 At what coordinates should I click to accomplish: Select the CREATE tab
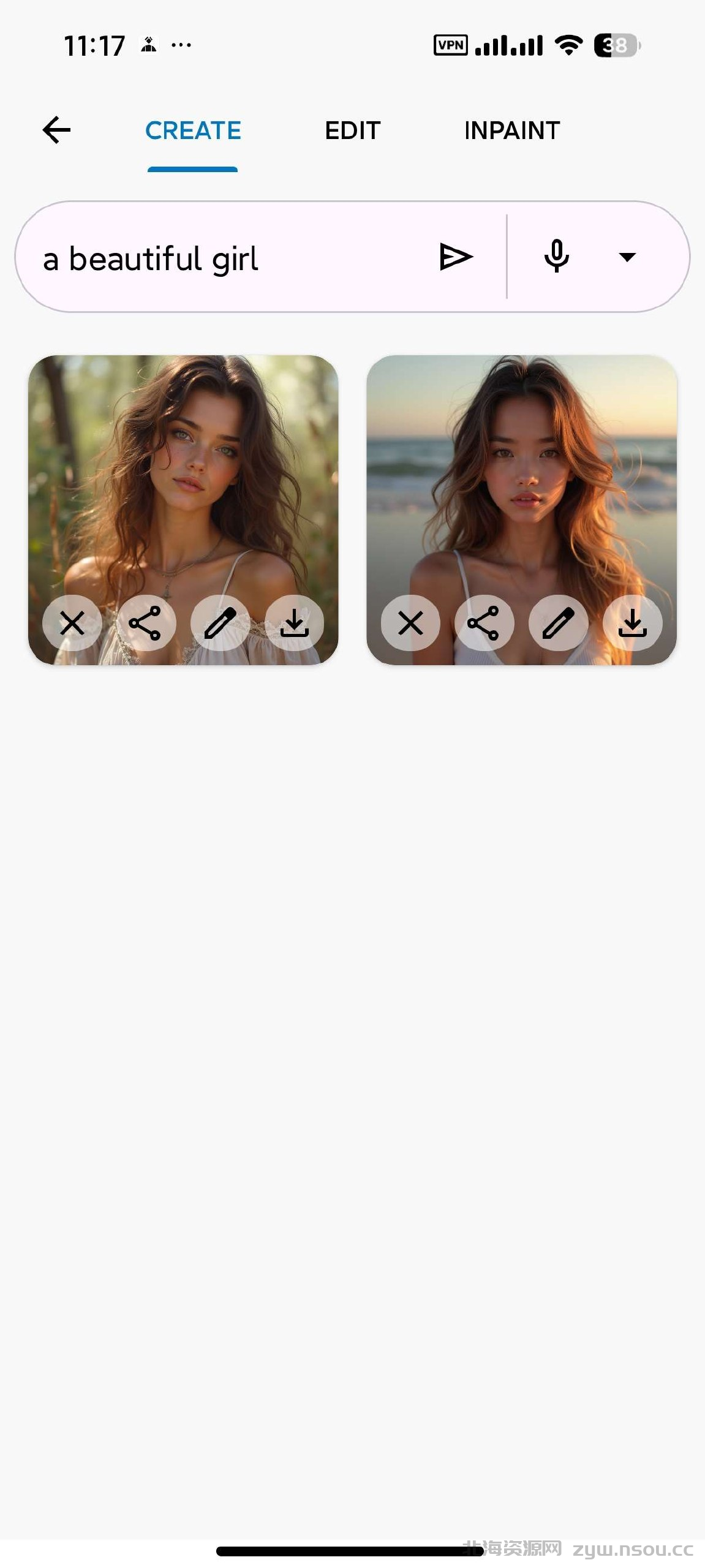click(193, 130)
